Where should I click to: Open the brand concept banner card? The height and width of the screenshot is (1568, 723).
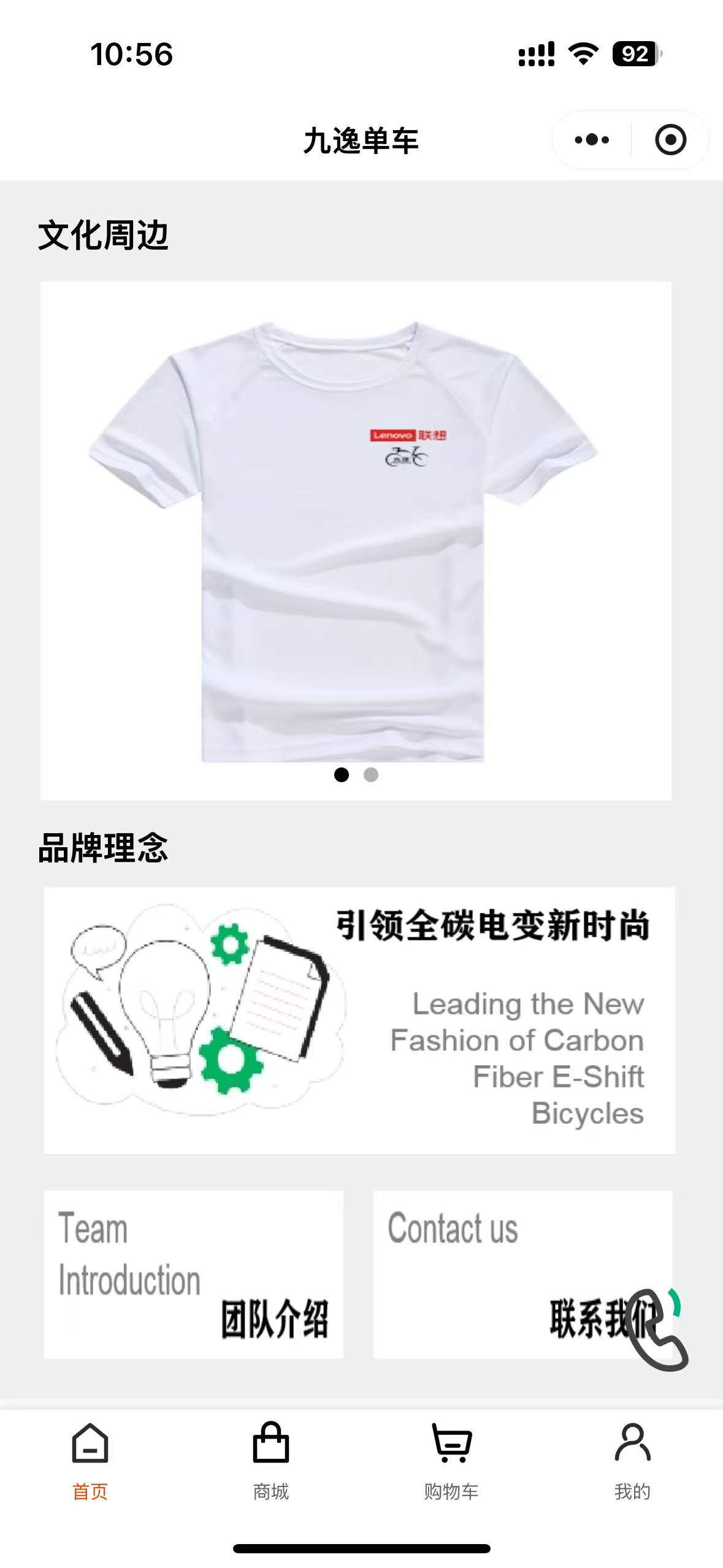tap(359, 1020)
